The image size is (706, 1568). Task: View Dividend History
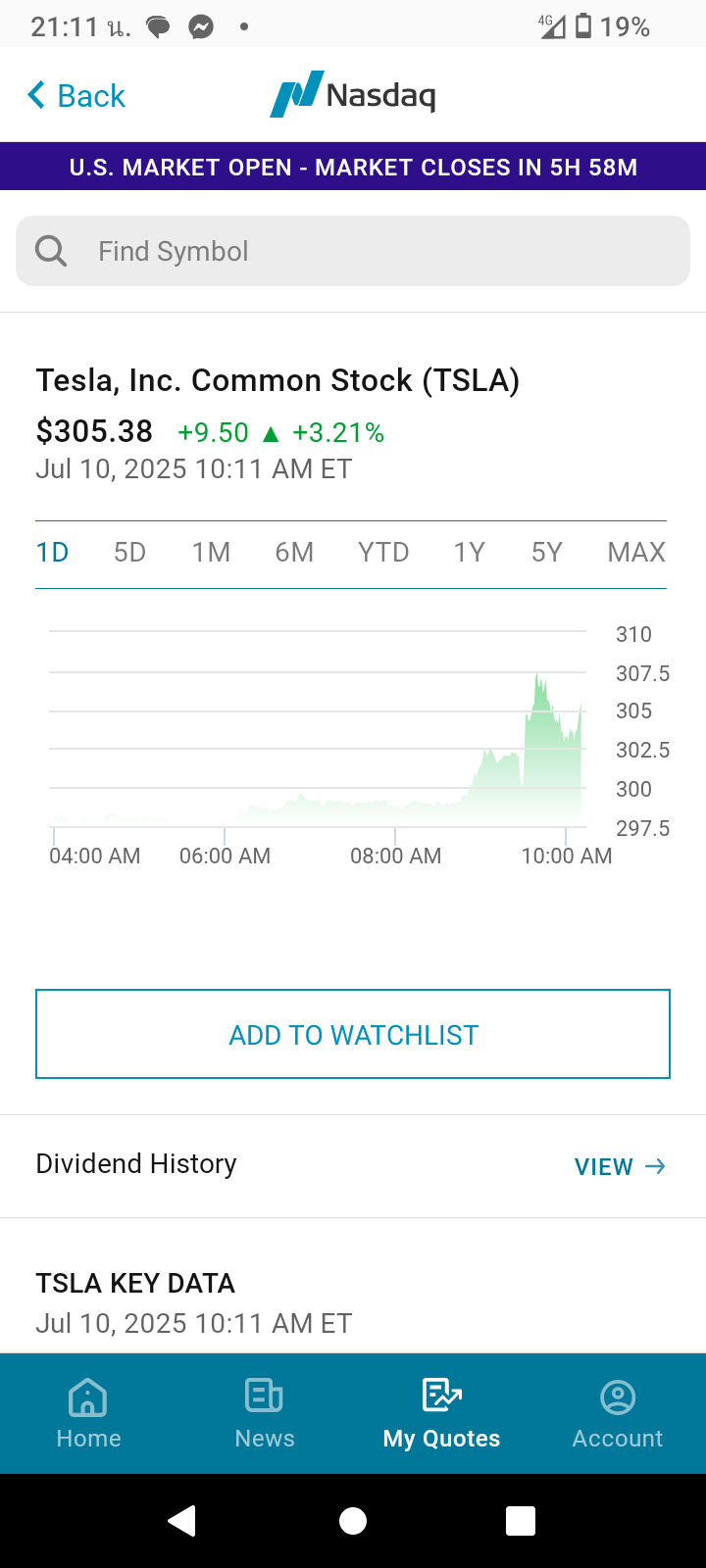pos(620,1166)
